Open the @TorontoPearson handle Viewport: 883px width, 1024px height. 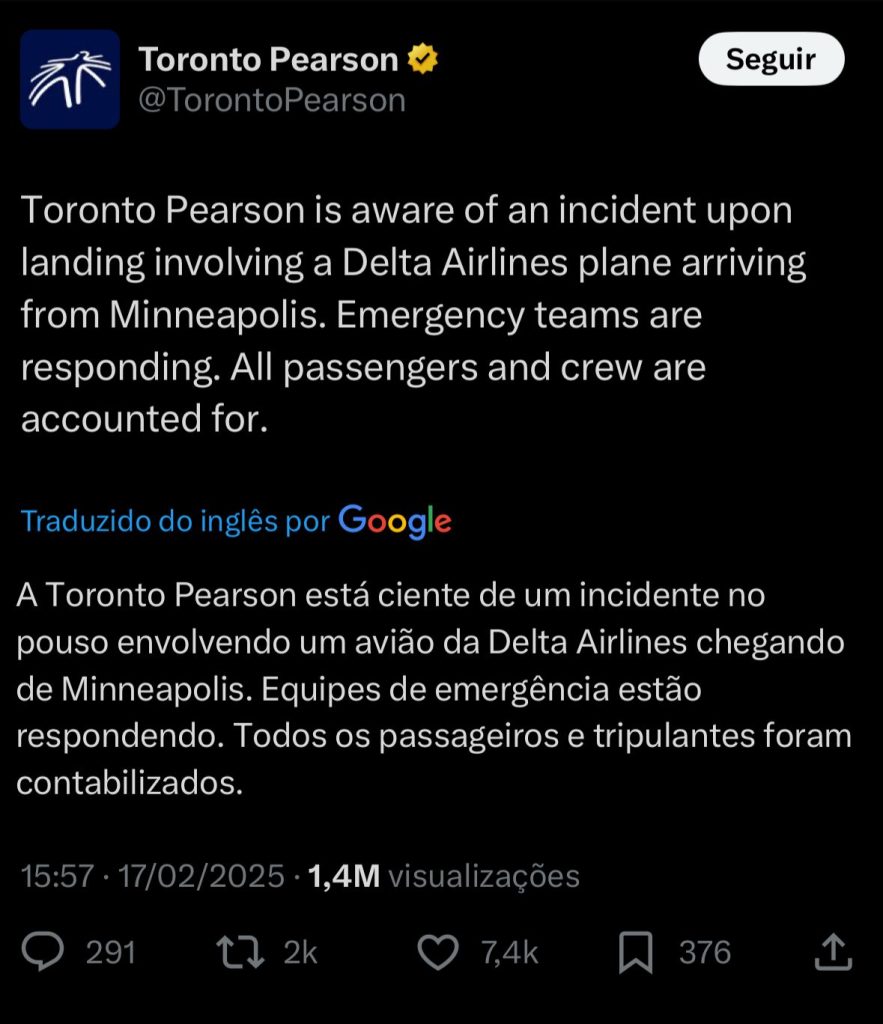(x=271, y=100)
